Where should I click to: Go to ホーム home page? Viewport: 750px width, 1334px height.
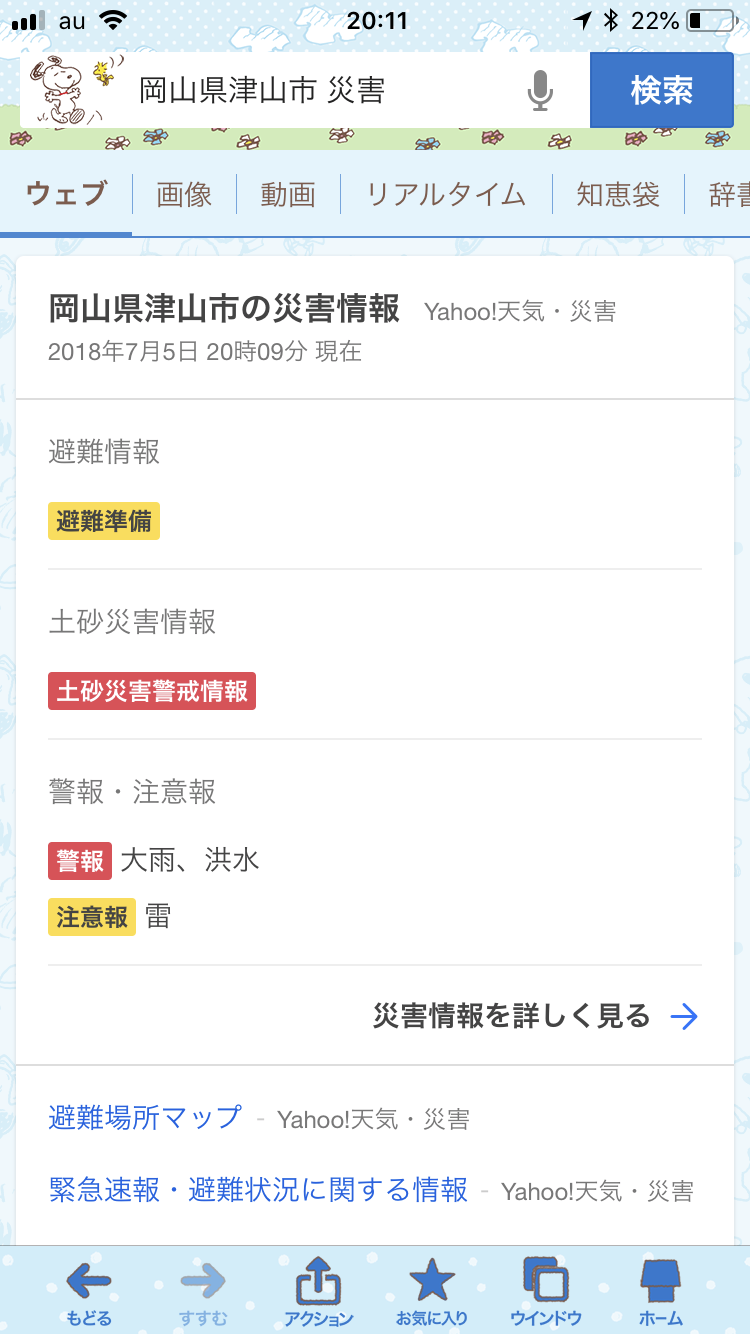point(660,1291)
